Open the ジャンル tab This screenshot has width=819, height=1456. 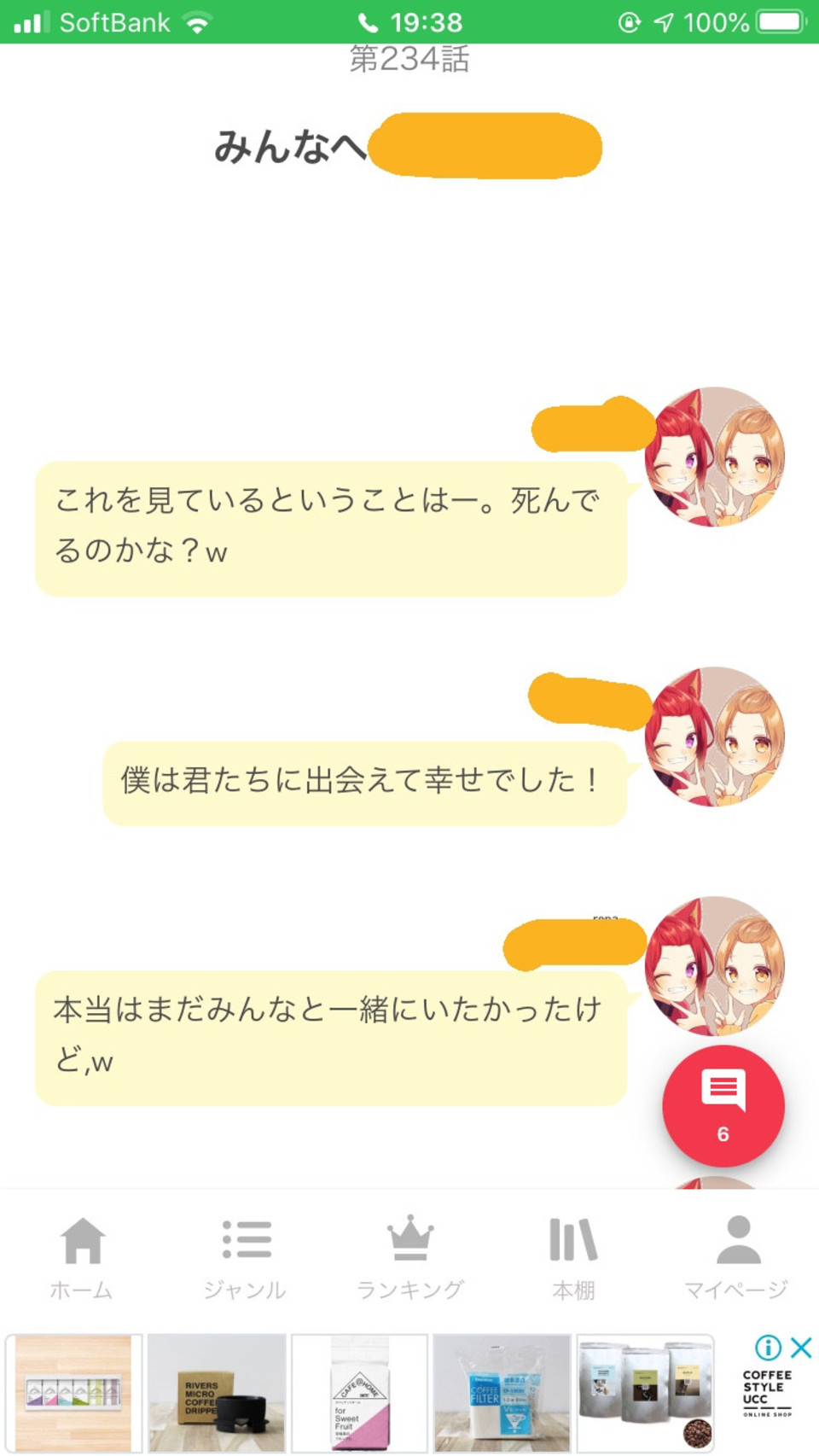point(246,1257)
